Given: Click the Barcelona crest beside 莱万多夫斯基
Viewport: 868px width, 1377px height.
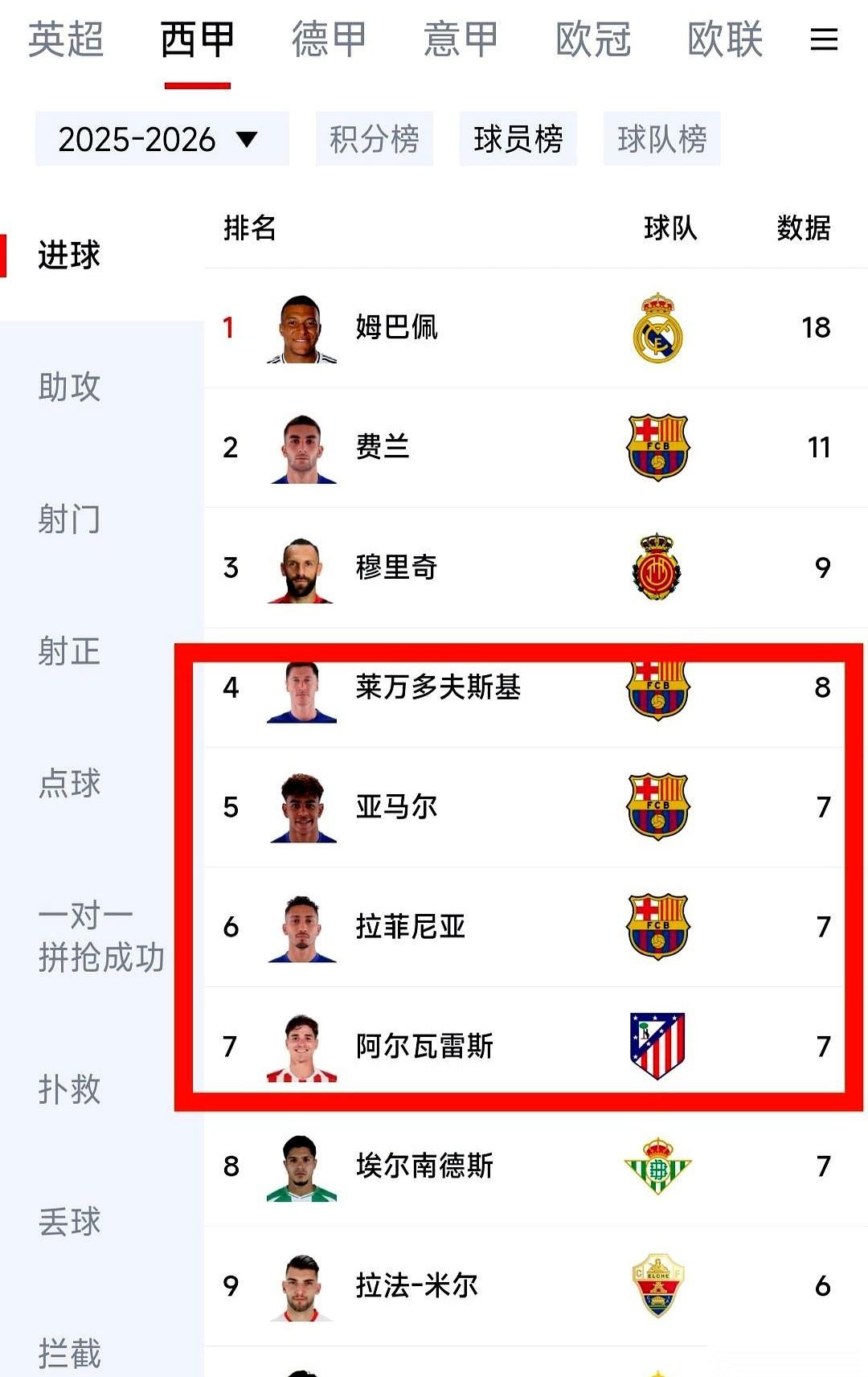Looking at the screenshot, I should [659, 687].
